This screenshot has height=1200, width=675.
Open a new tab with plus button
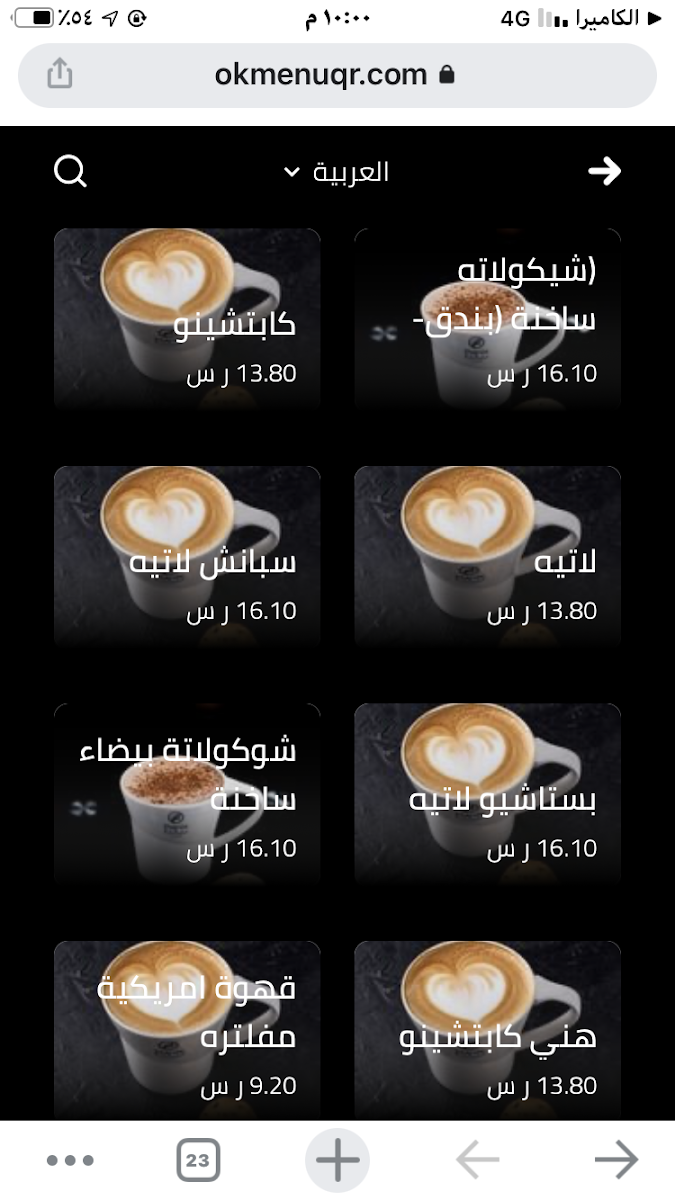[337, 1161]
